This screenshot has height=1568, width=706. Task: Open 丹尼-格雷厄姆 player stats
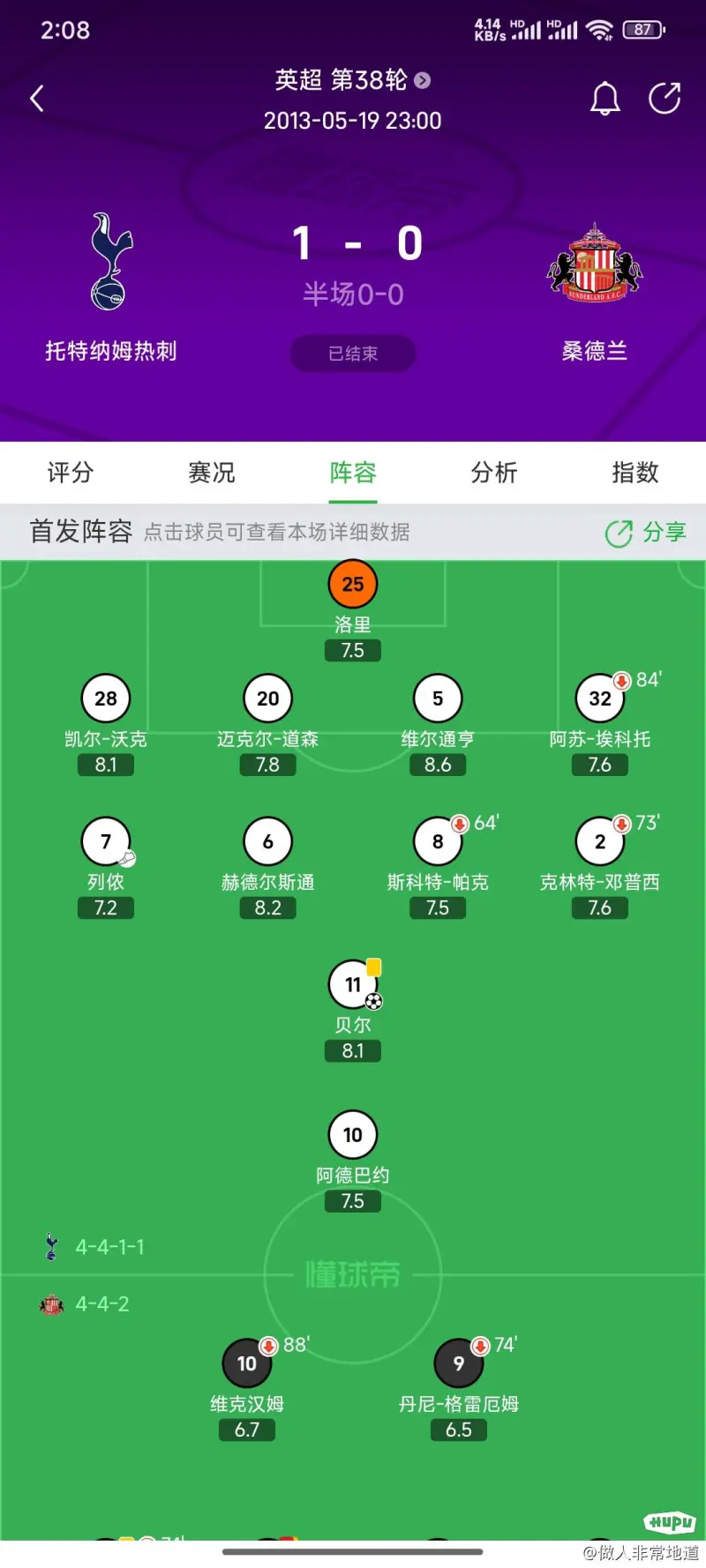tap(459, 1390)
